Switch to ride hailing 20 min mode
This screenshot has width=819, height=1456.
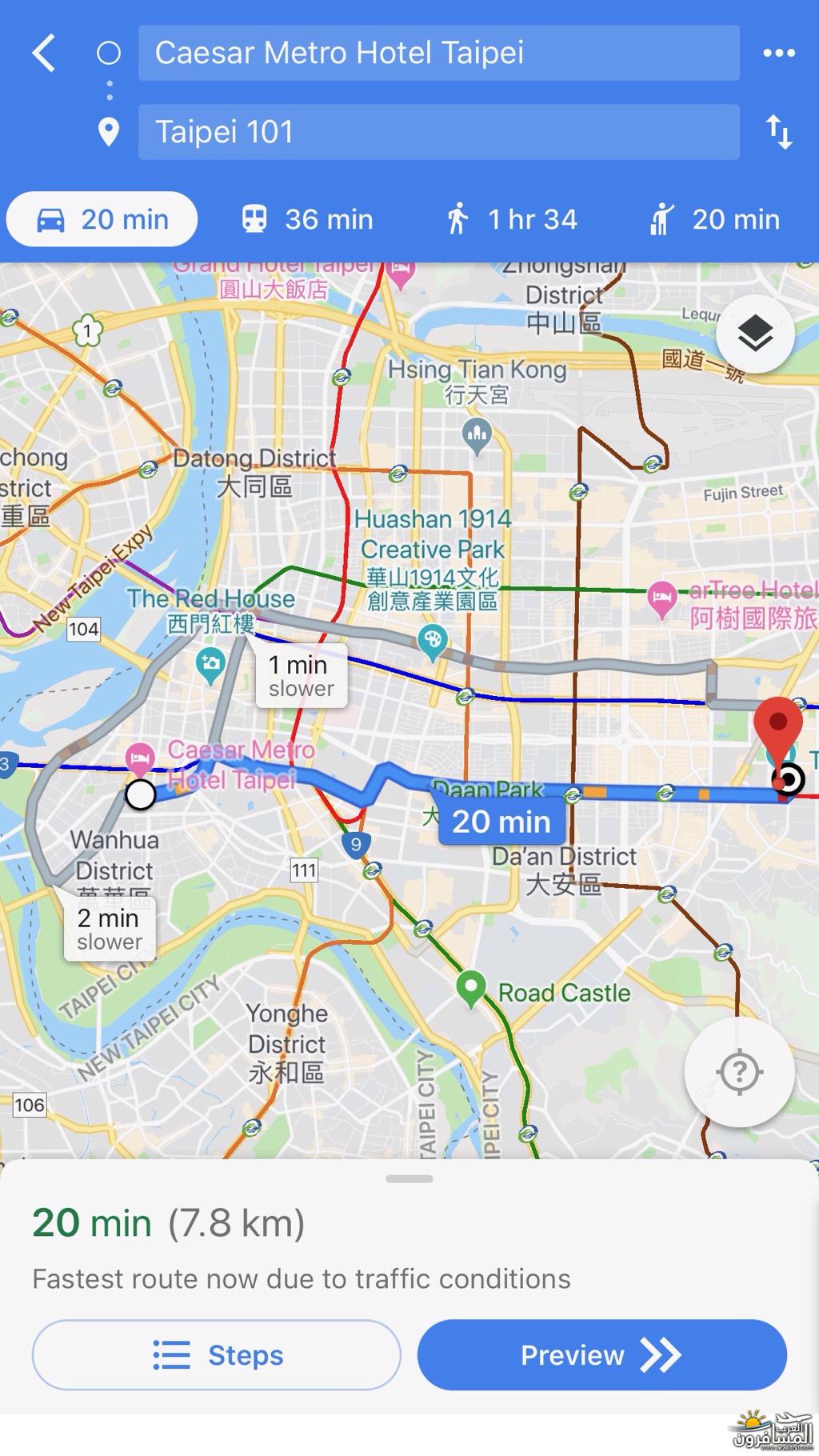(x=714, y=219)
